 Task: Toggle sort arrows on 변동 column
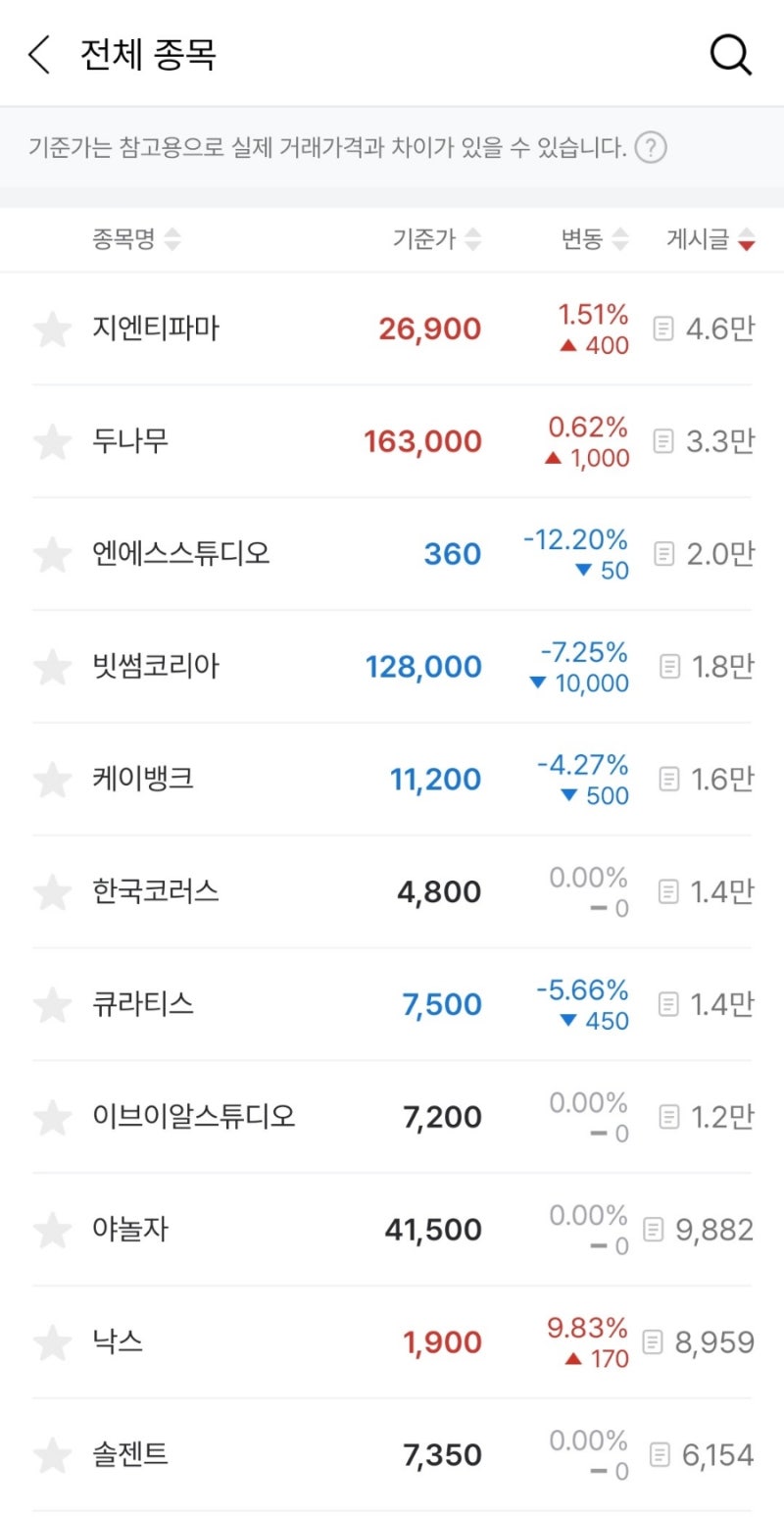click(620, 239)
